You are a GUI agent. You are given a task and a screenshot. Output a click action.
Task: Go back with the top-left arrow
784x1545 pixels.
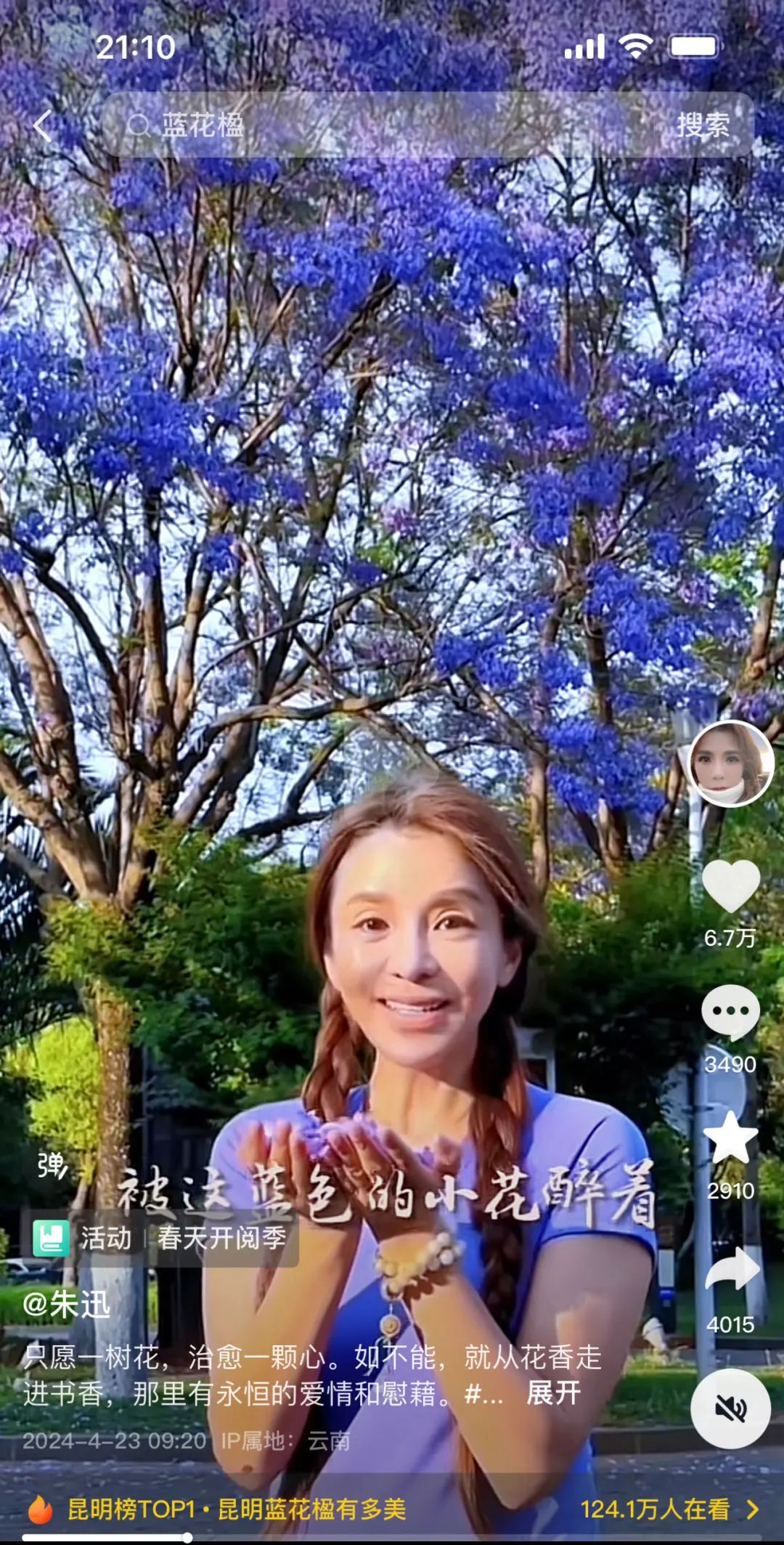(x=42, y=126)
